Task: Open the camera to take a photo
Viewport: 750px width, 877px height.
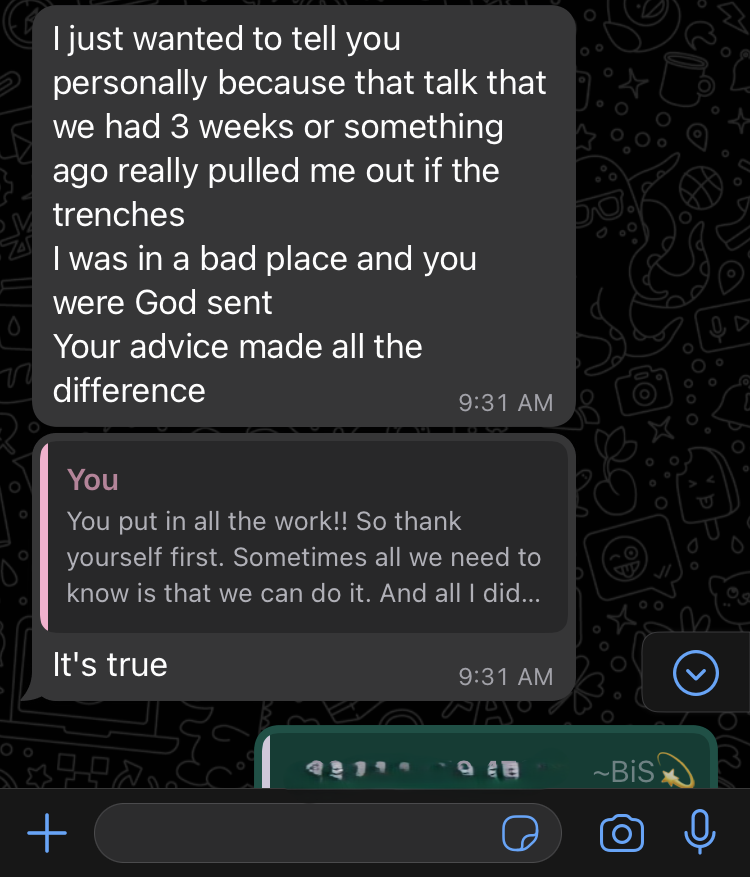Action: click(621, 833)
